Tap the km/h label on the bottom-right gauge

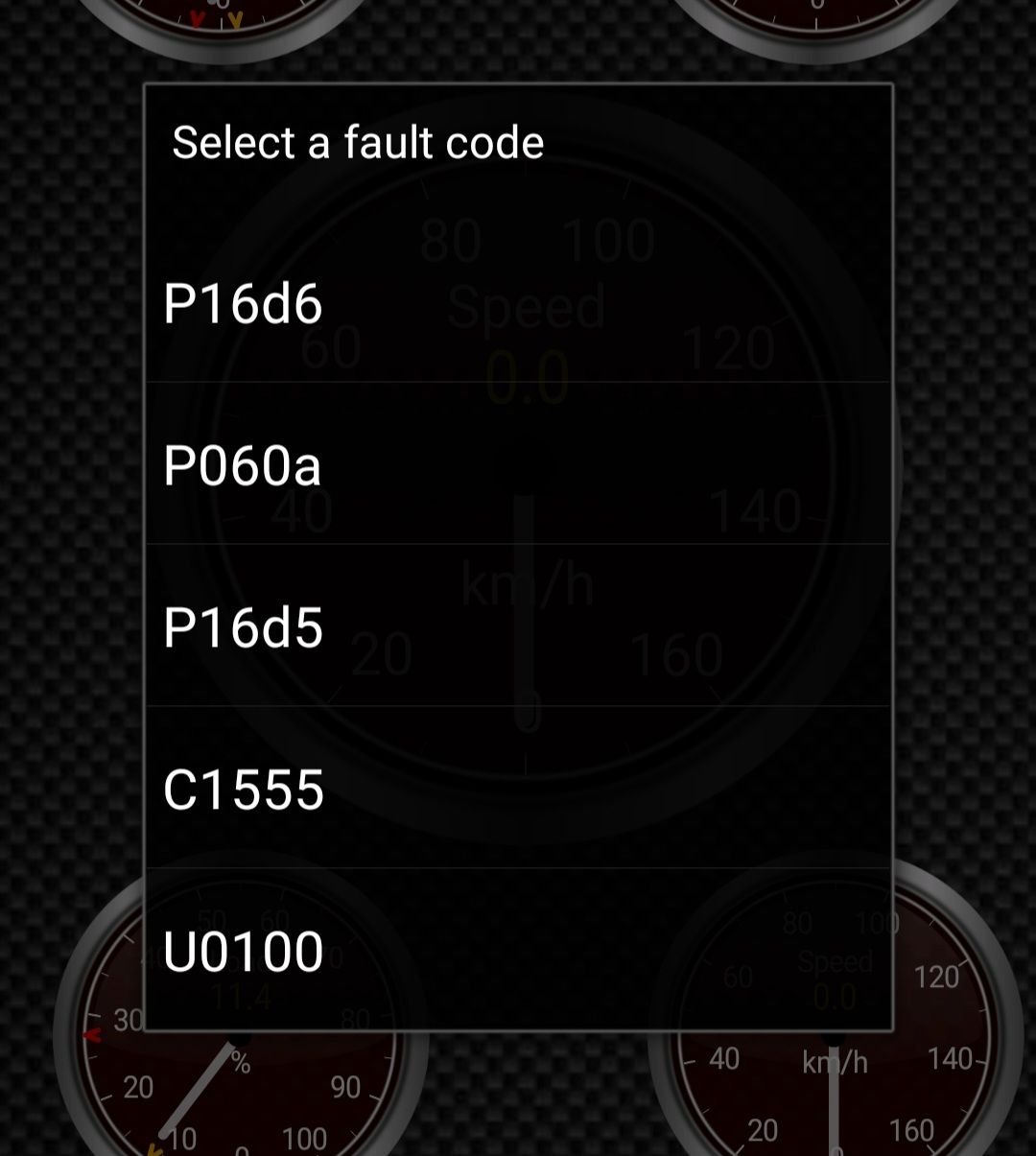(834, 1059)
